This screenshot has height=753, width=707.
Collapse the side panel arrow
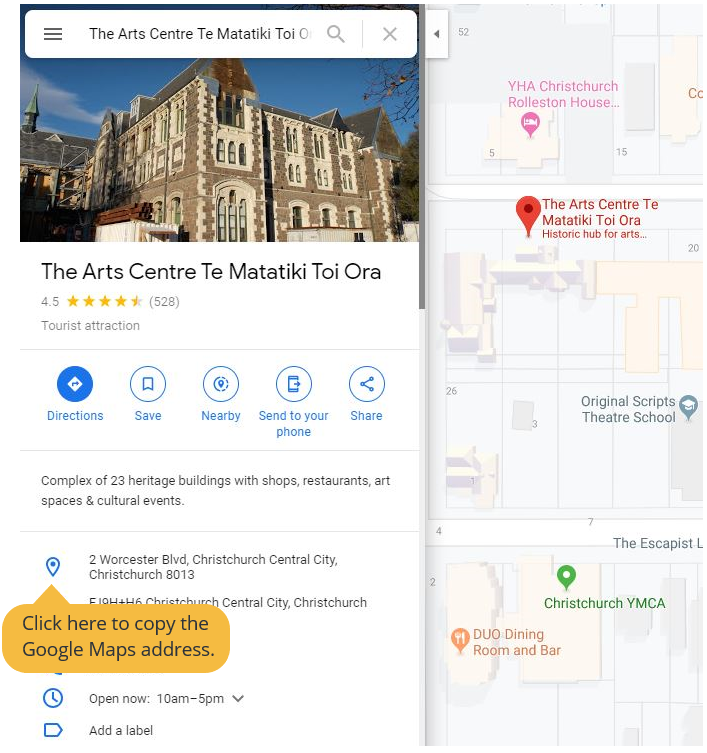tap(436, 34)
